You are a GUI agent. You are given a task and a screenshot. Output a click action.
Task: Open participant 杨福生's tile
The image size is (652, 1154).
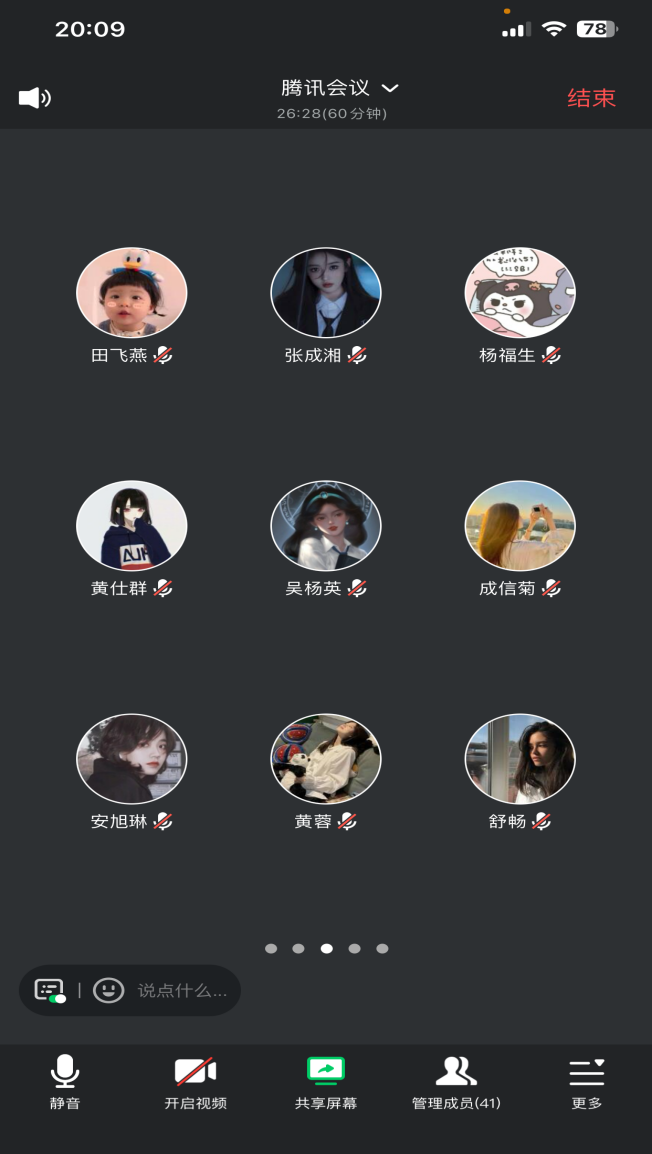pos(520,293)
